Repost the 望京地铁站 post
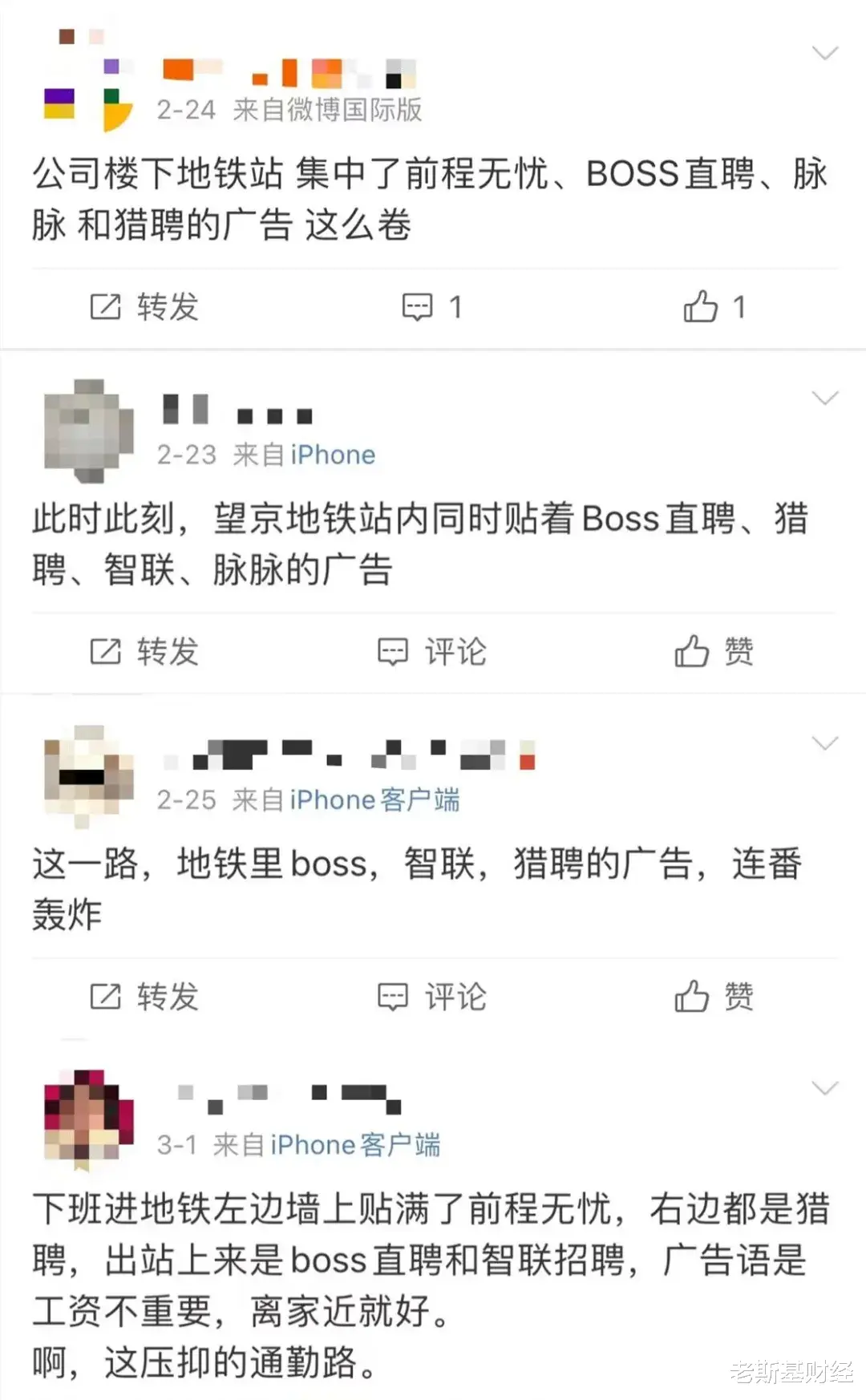The width and height of the screenshot is (866, 1400). [x=144, y=652]
